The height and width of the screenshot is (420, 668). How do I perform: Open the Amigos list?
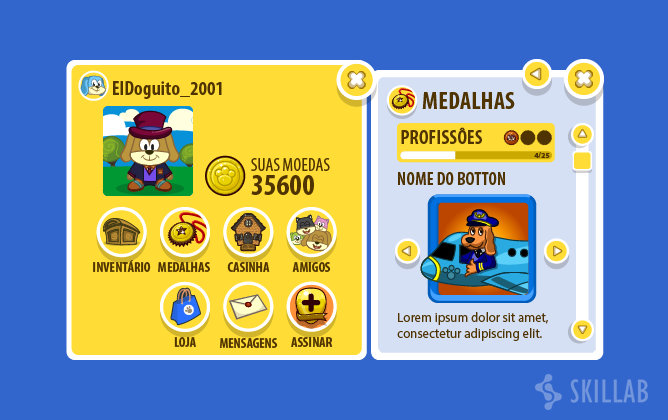tap(311, 232)
